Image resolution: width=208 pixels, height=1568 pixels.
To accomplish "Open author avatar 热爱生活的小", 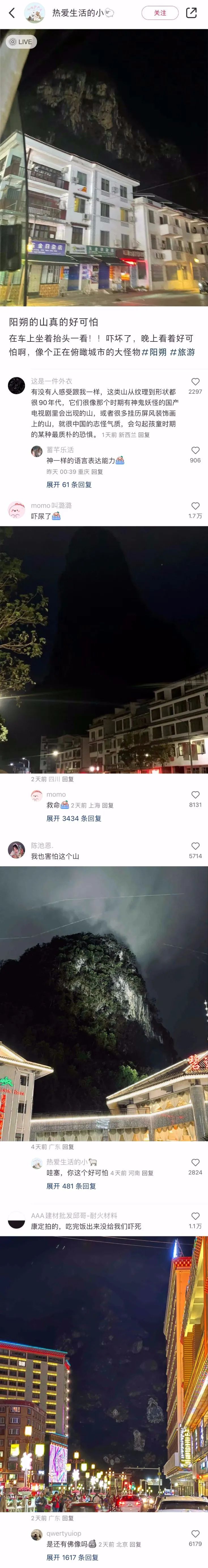I will (x=34, y=13).
